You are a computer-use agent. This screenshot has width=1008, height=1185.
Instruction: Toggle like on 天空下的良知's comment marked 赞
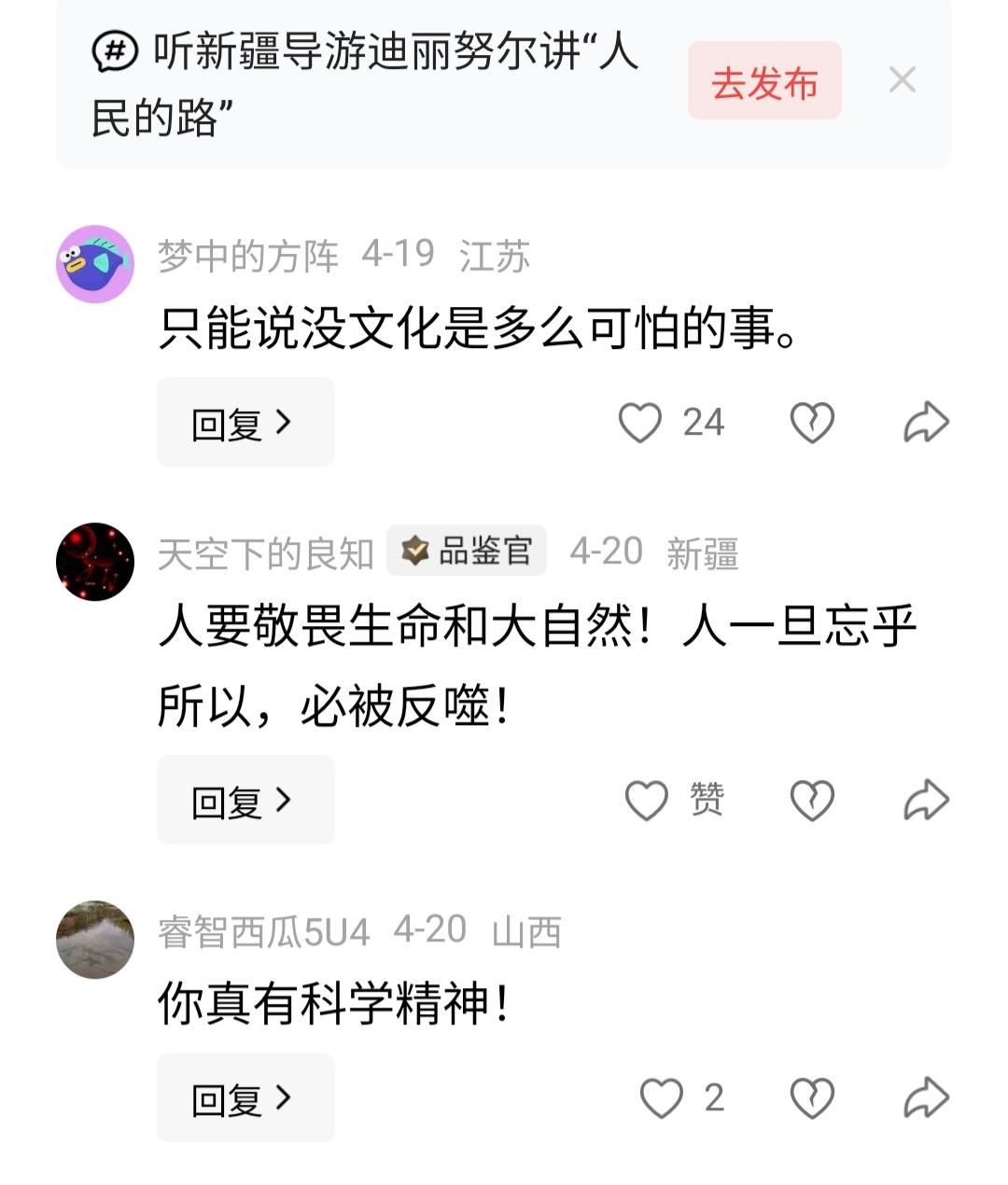click(x=645, y=800)
